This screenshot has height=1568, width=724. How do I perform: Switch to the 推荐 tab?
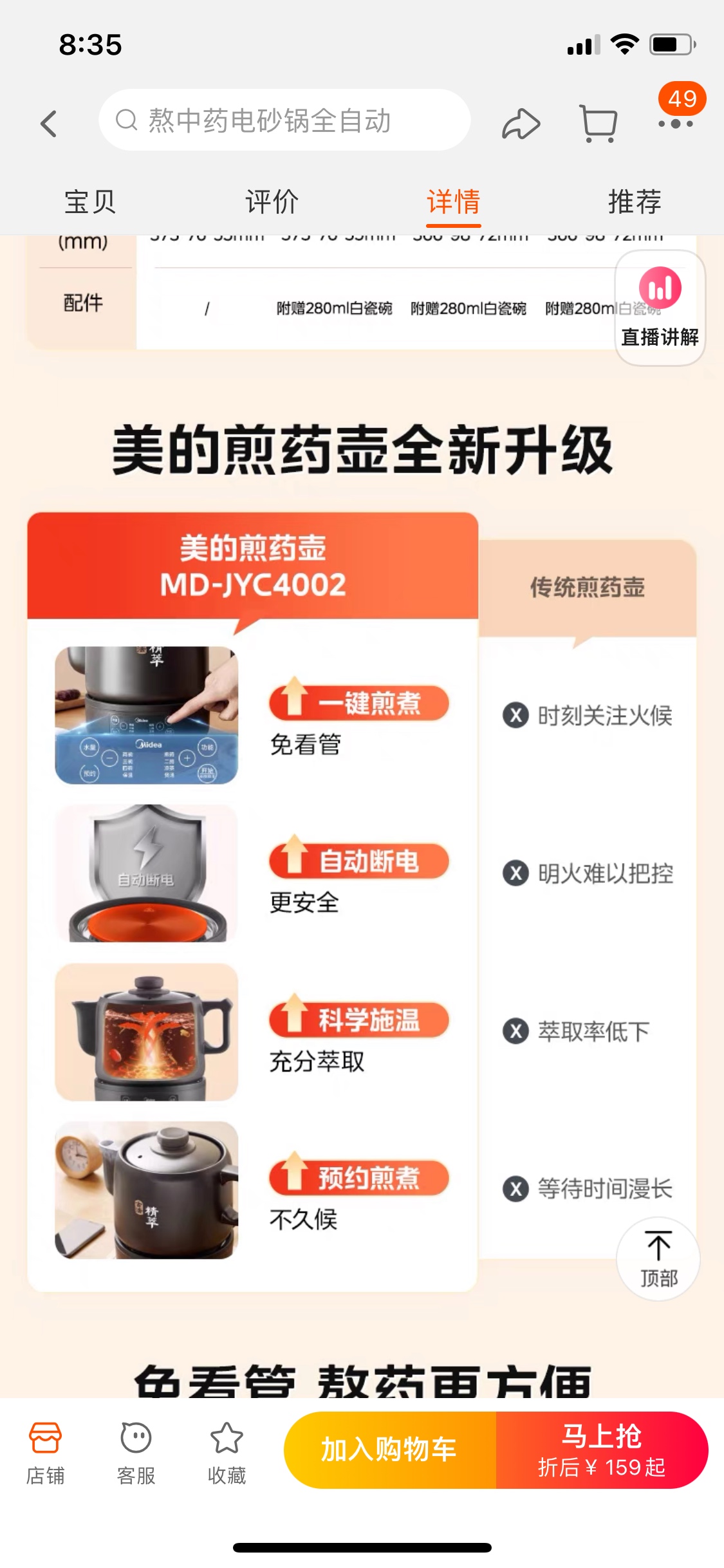tap(635, 202)
